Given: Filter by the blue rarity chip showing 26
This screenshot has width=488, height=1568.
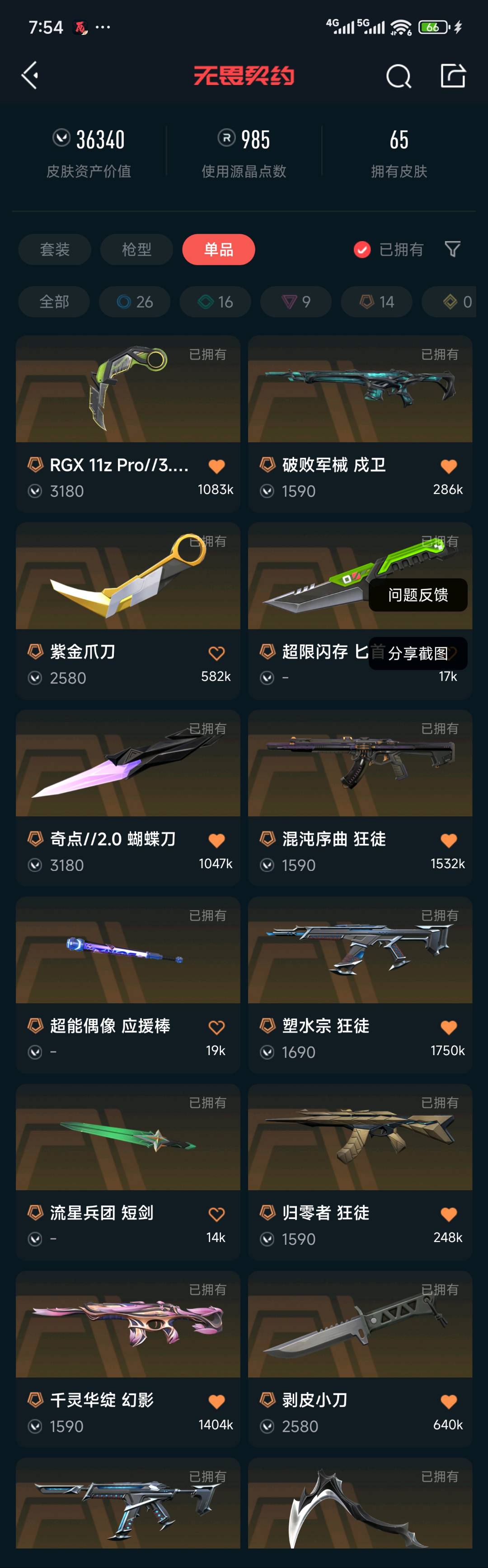Looking at the screenshot, I should point(135,302).
